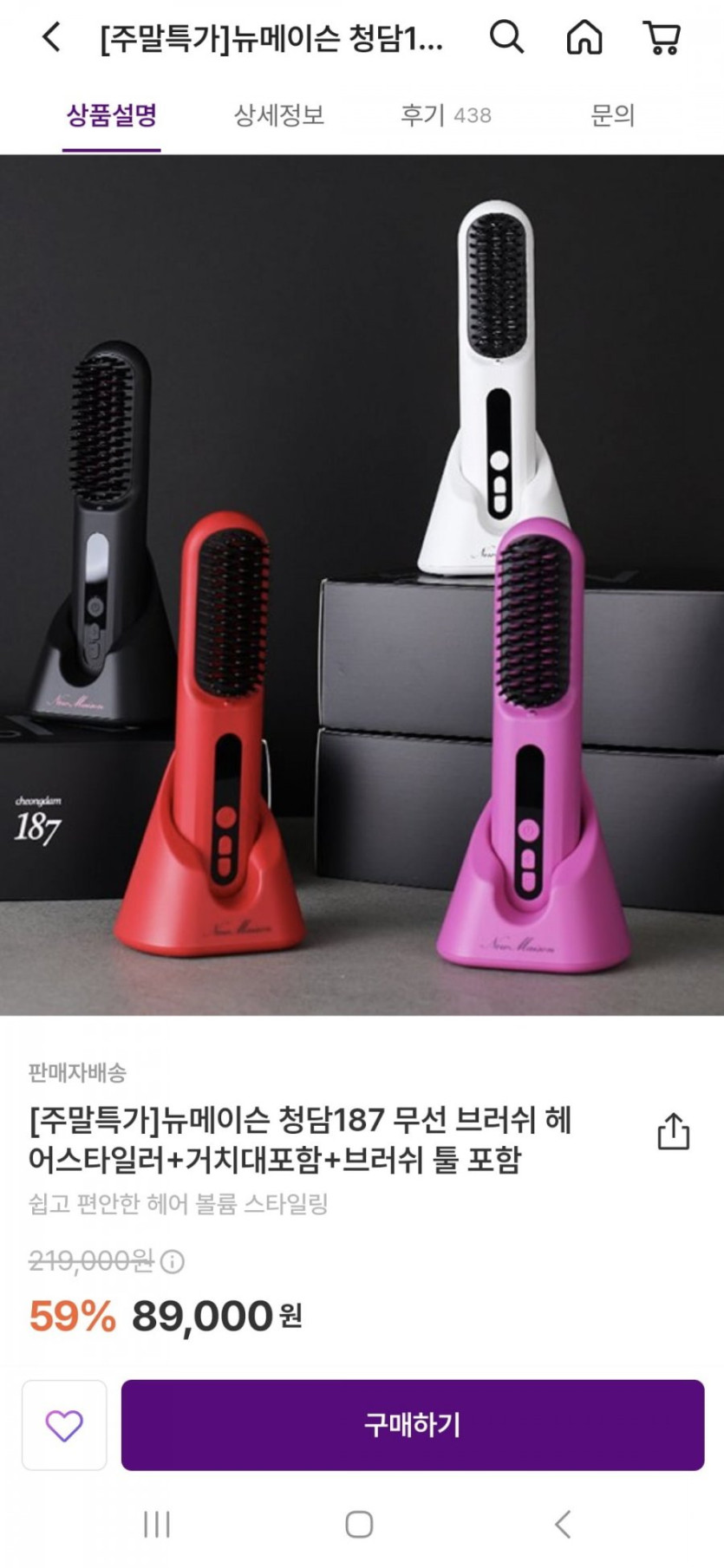Add product to wishlist with heart
This screenshot has width=724, height=1568.
click(x=64, y=1425)
